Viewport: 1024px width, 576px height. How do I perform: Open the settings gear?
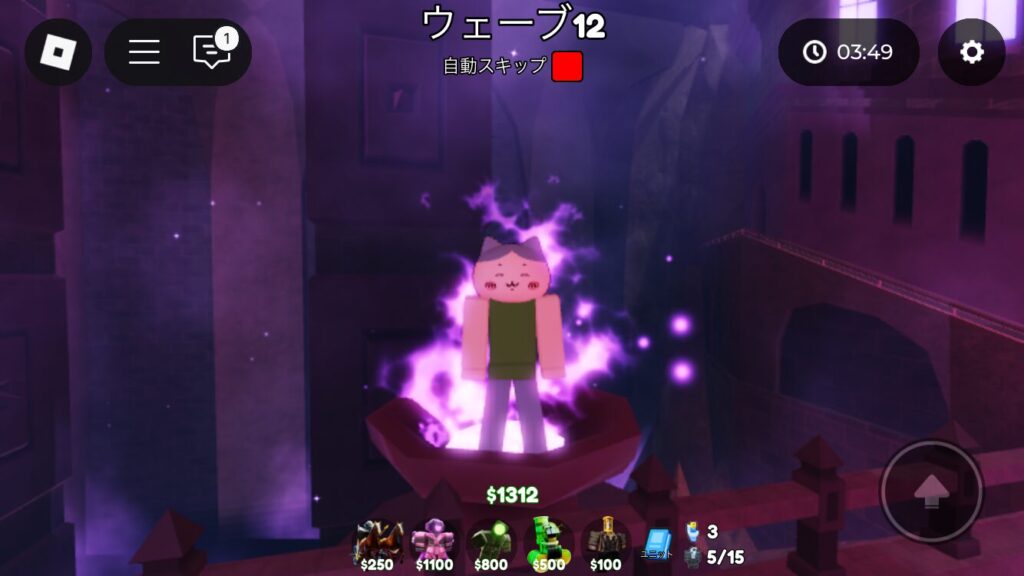pyautogui.click(x=971, y=52)
